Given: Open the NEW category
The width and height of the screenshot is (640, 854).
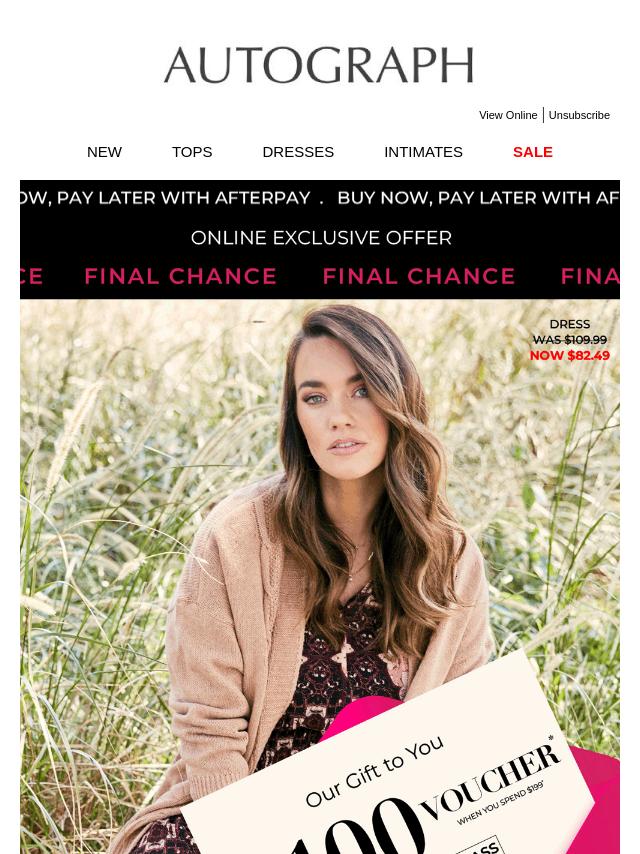Looking at the screenshot, I should coord(104,152).
